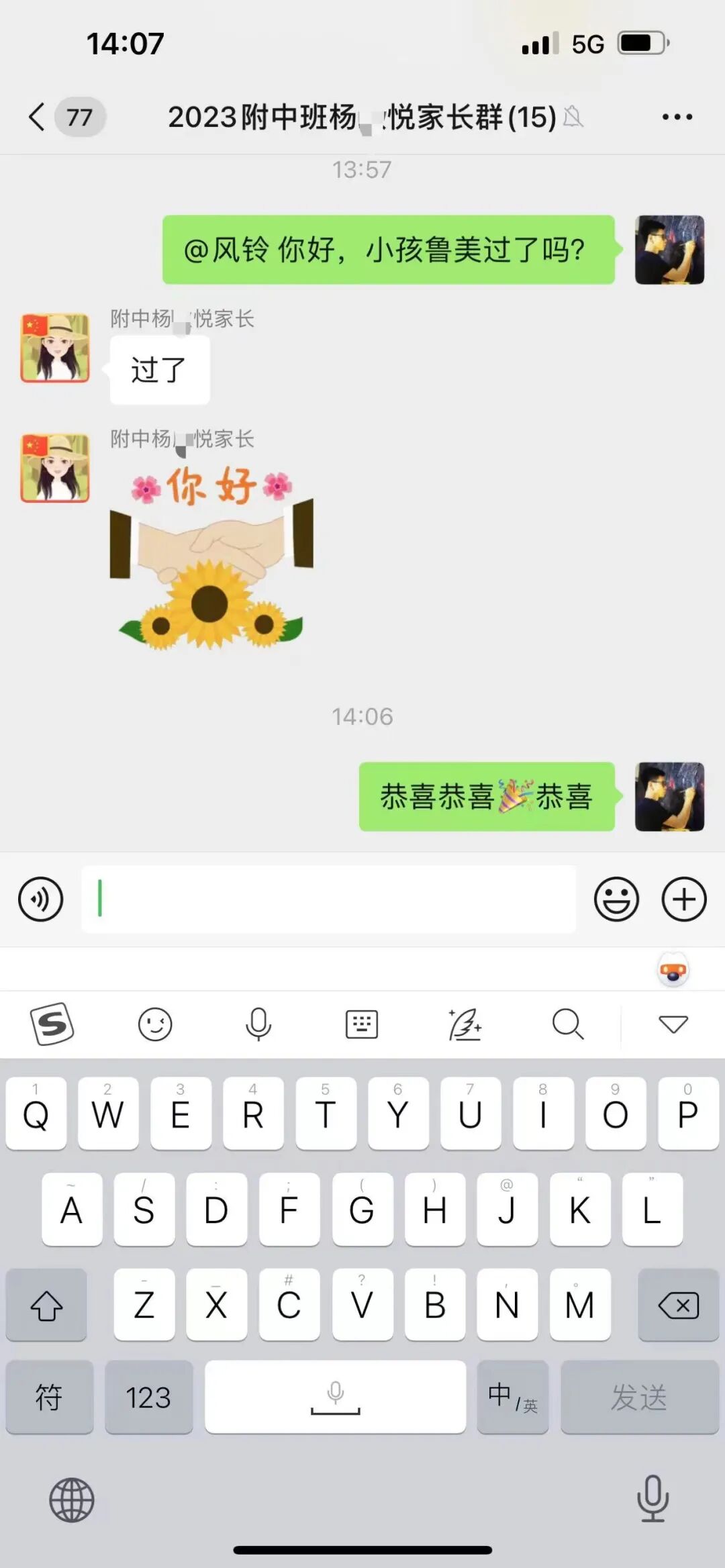
Task: Switch keyboard layout via the keyboard icon
Action: pyautogui.click(x=362, y=1024)
